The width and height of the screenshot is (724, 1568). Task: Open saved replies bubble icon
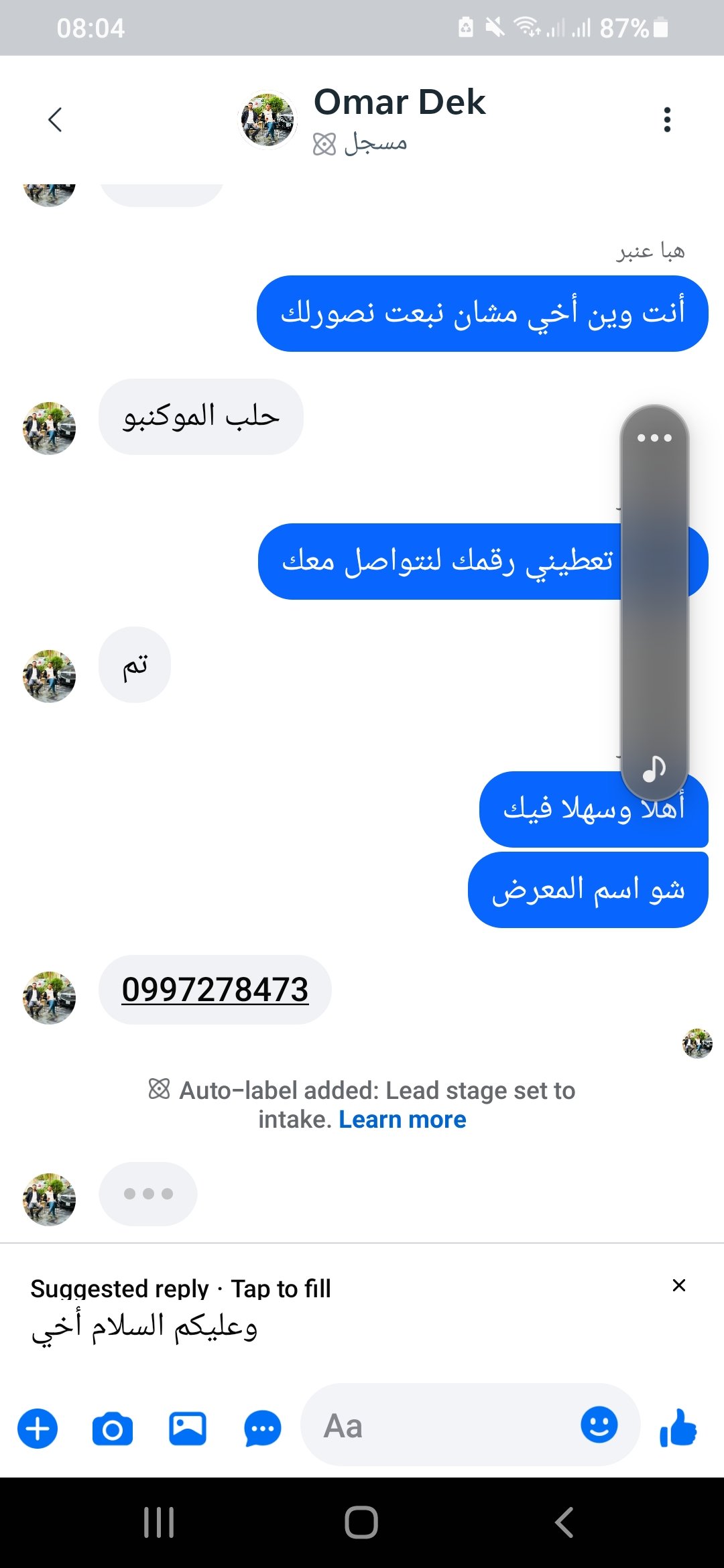point(263,1429)
